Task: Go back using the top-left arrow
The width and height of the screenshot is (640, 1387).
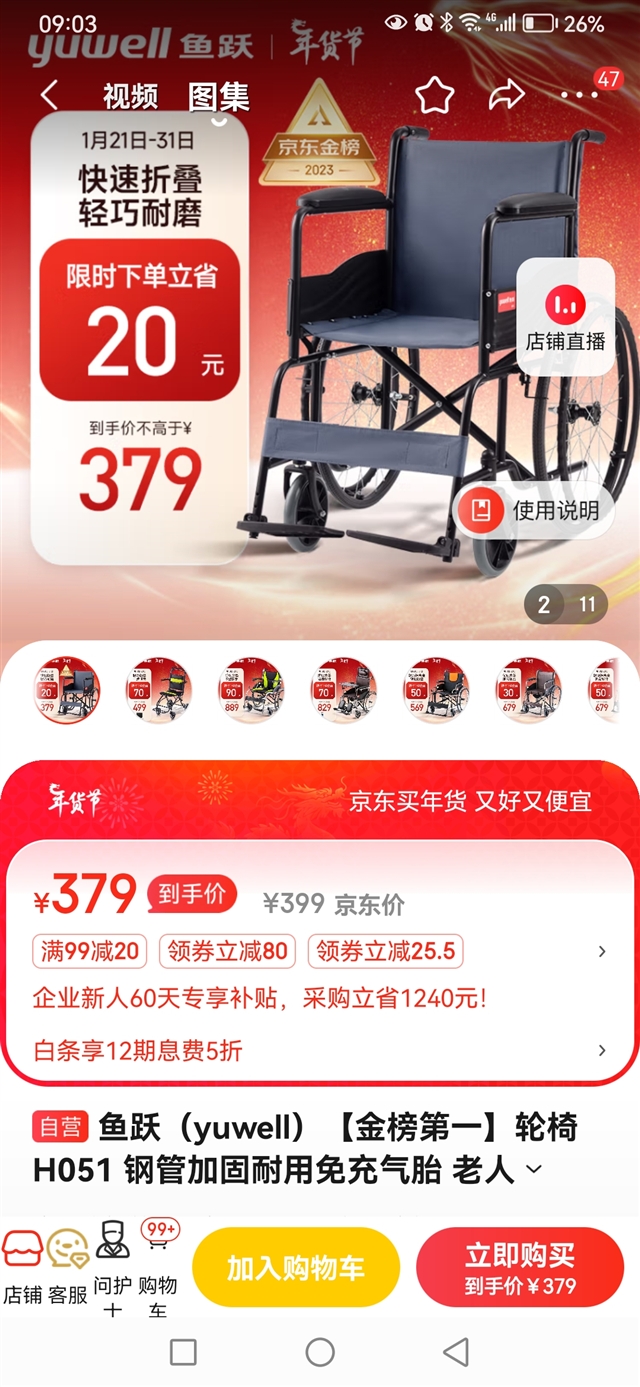Action: click(50, 96)
